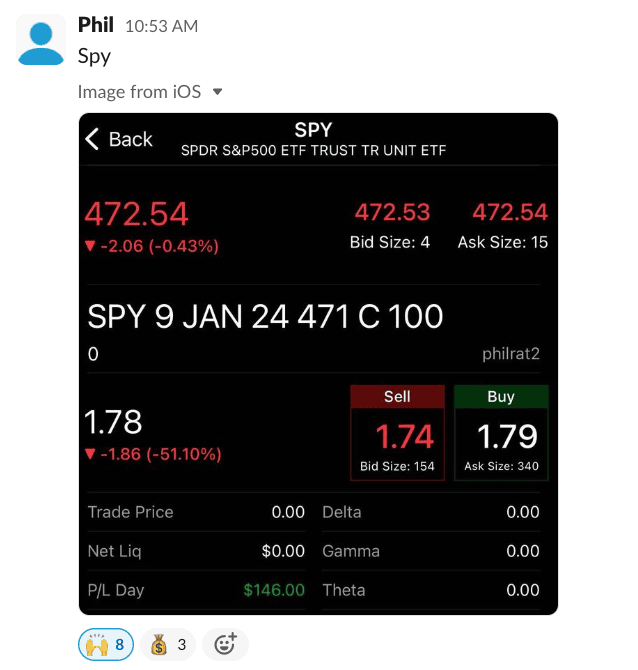Open Phil's profile avatar

[x=41, y=41]
